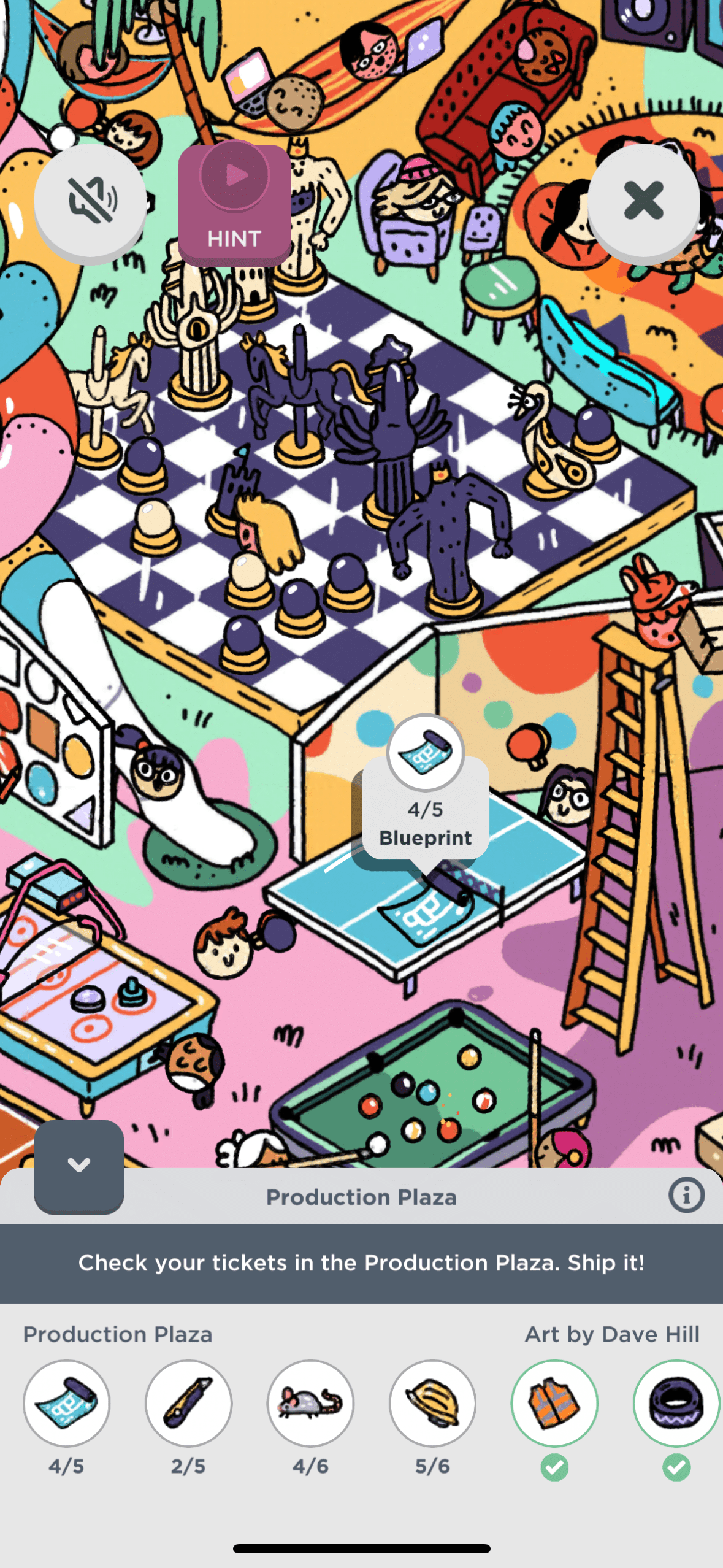Toggle the sound mute button
The image size is (723, 1568).
91,200
